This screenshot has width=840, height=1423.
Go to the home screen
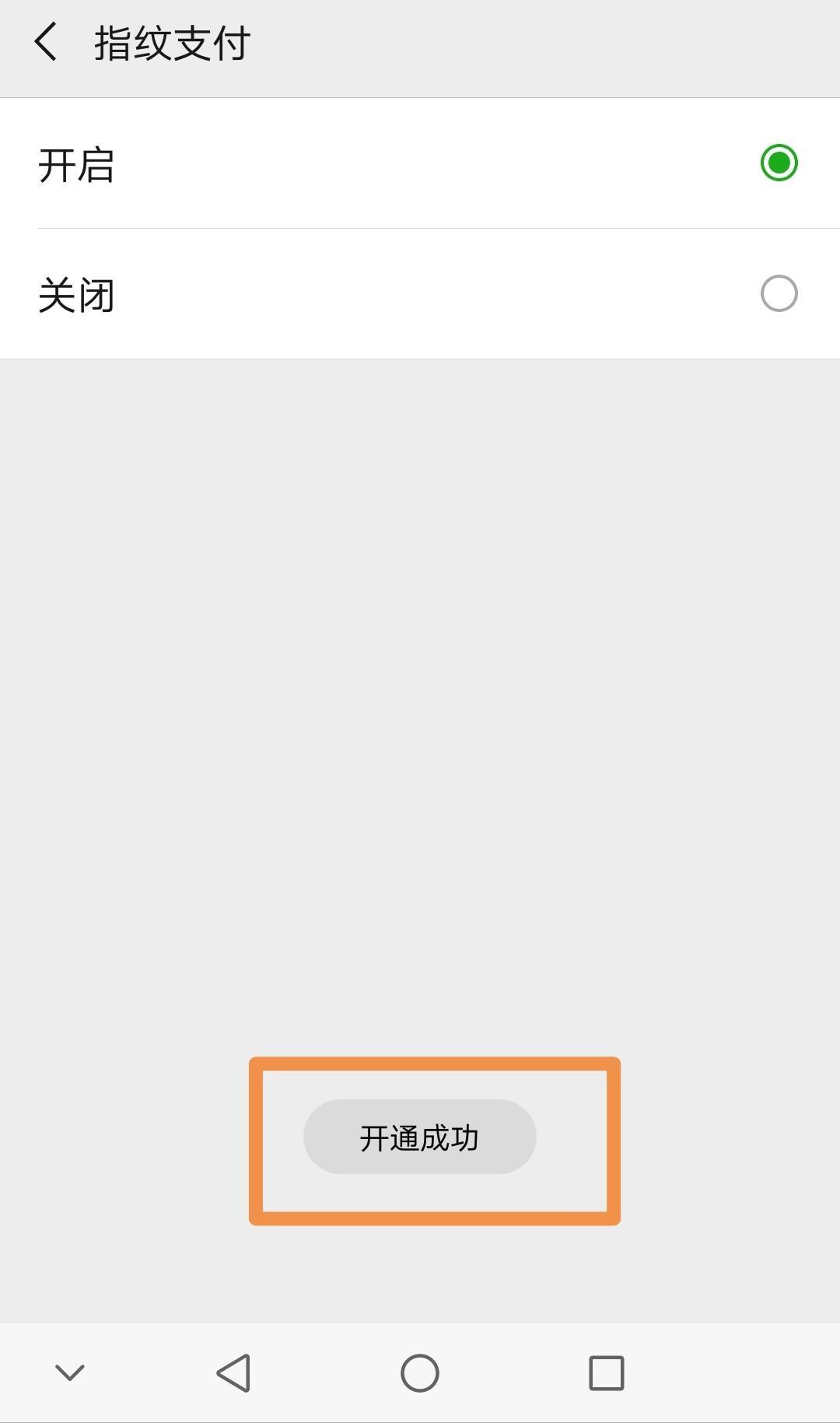click(420, 1372)
